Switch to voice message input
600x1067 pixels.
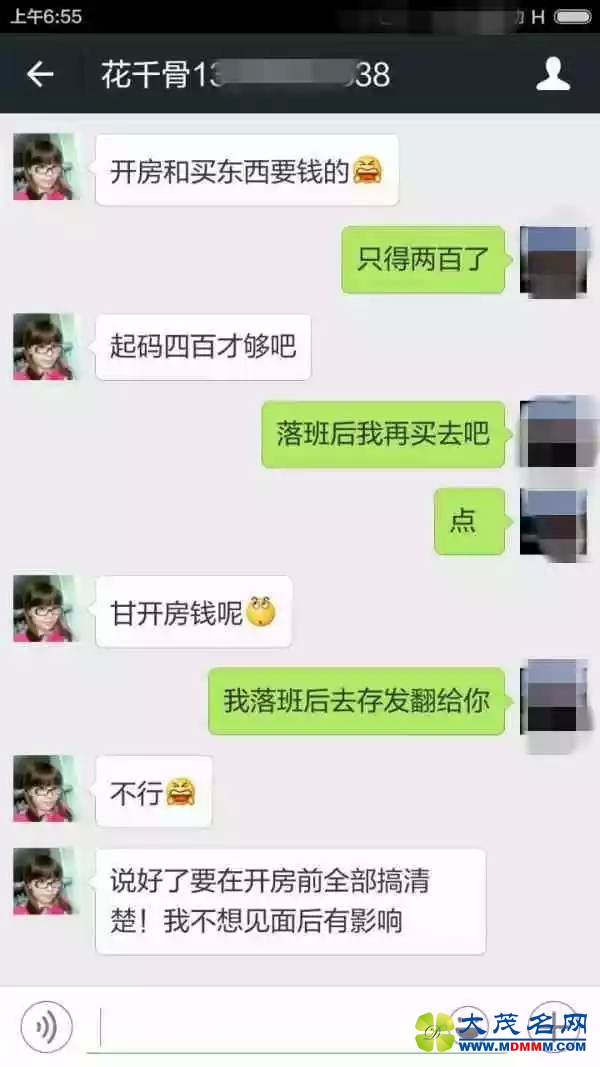click(x=46, y=1026)
